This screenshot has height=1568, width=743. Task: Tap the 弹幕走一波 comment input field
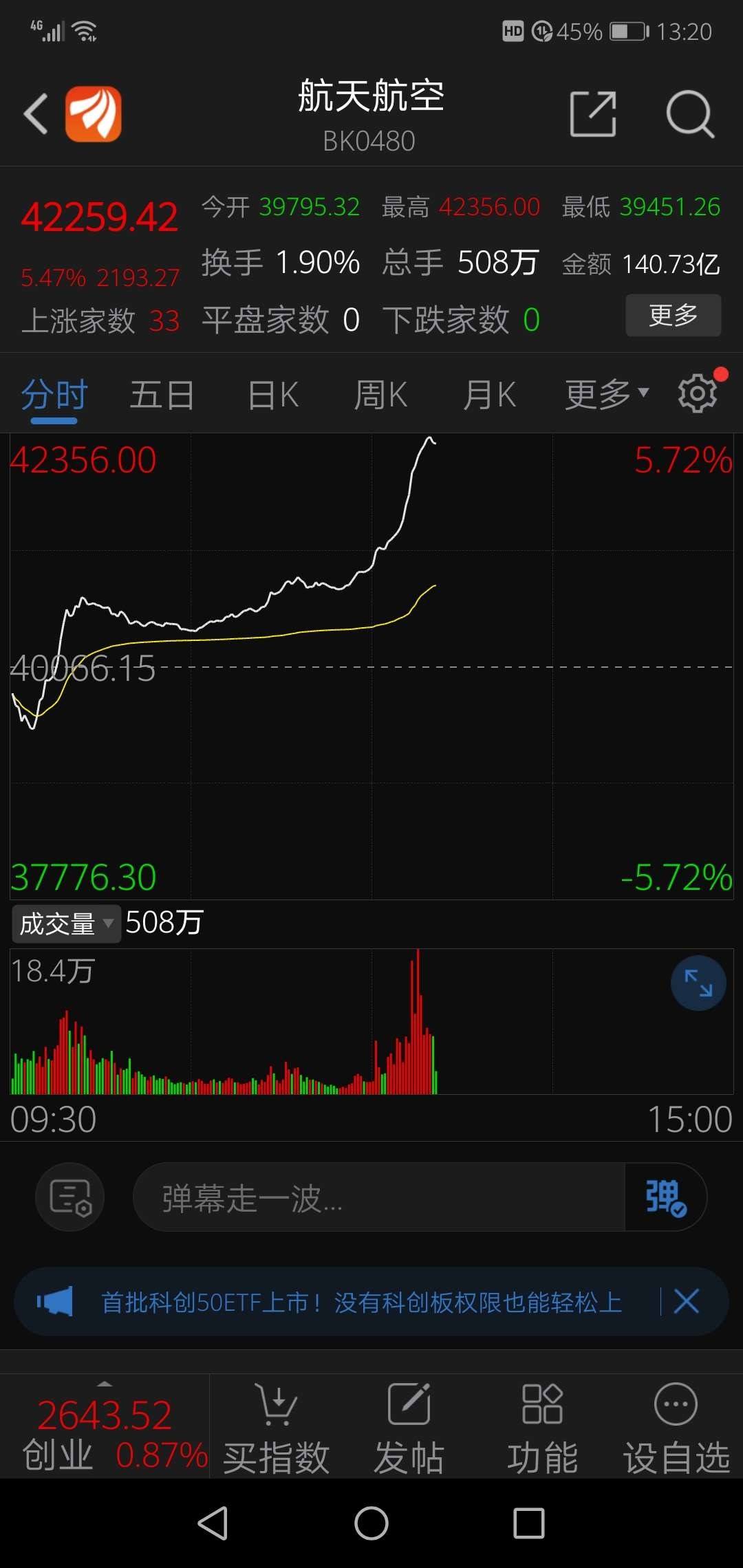pos(378,1197)
